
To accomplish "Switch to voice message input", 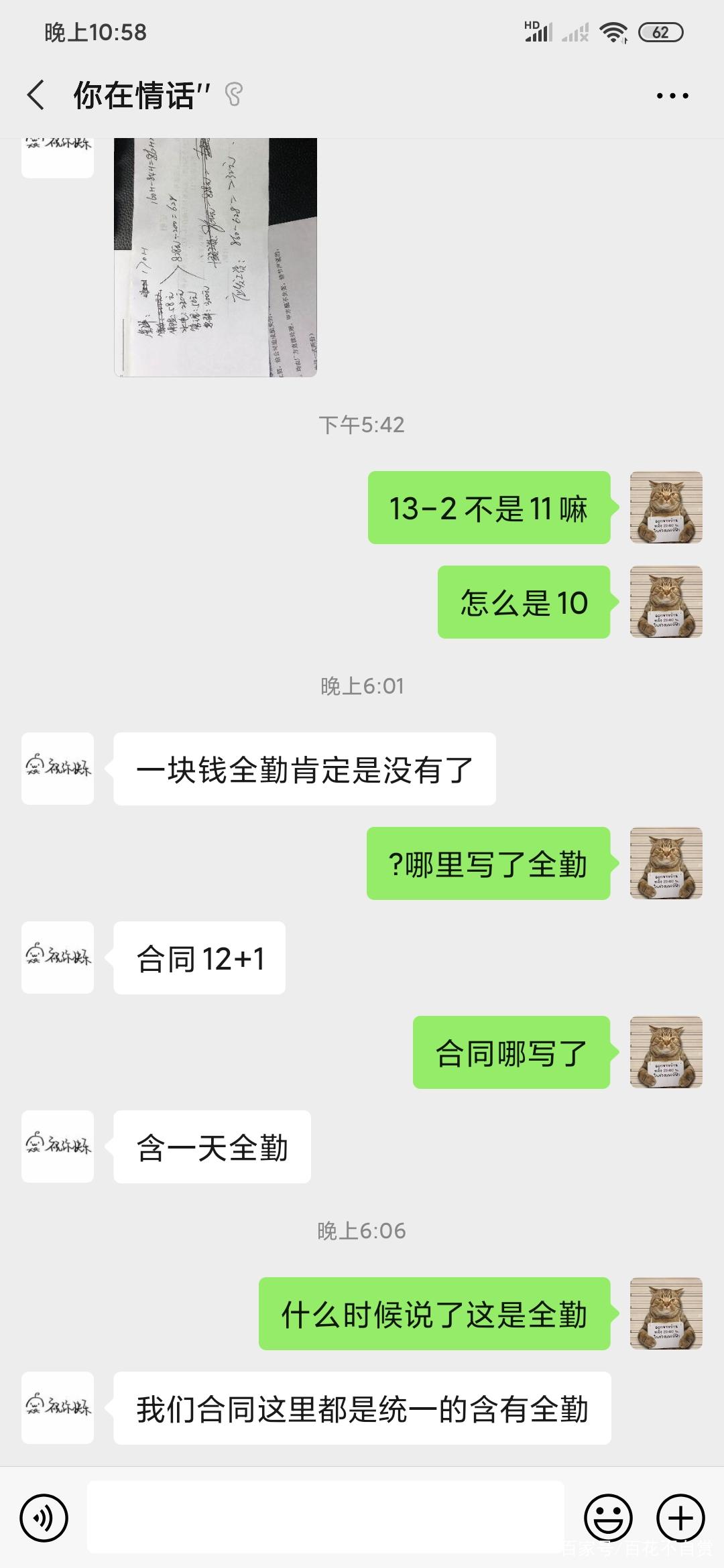I will point(44,1517).
